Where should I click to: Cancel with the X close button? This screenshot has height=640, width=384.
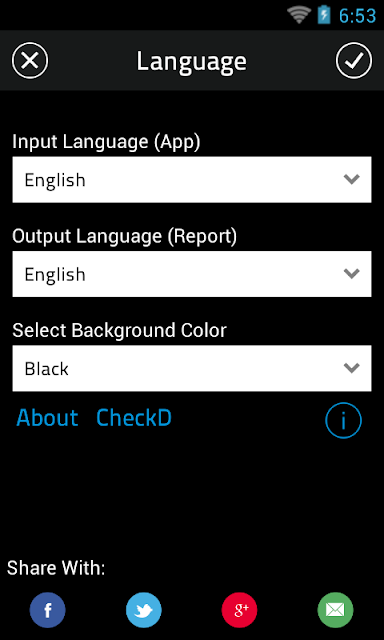click(30, 60)
